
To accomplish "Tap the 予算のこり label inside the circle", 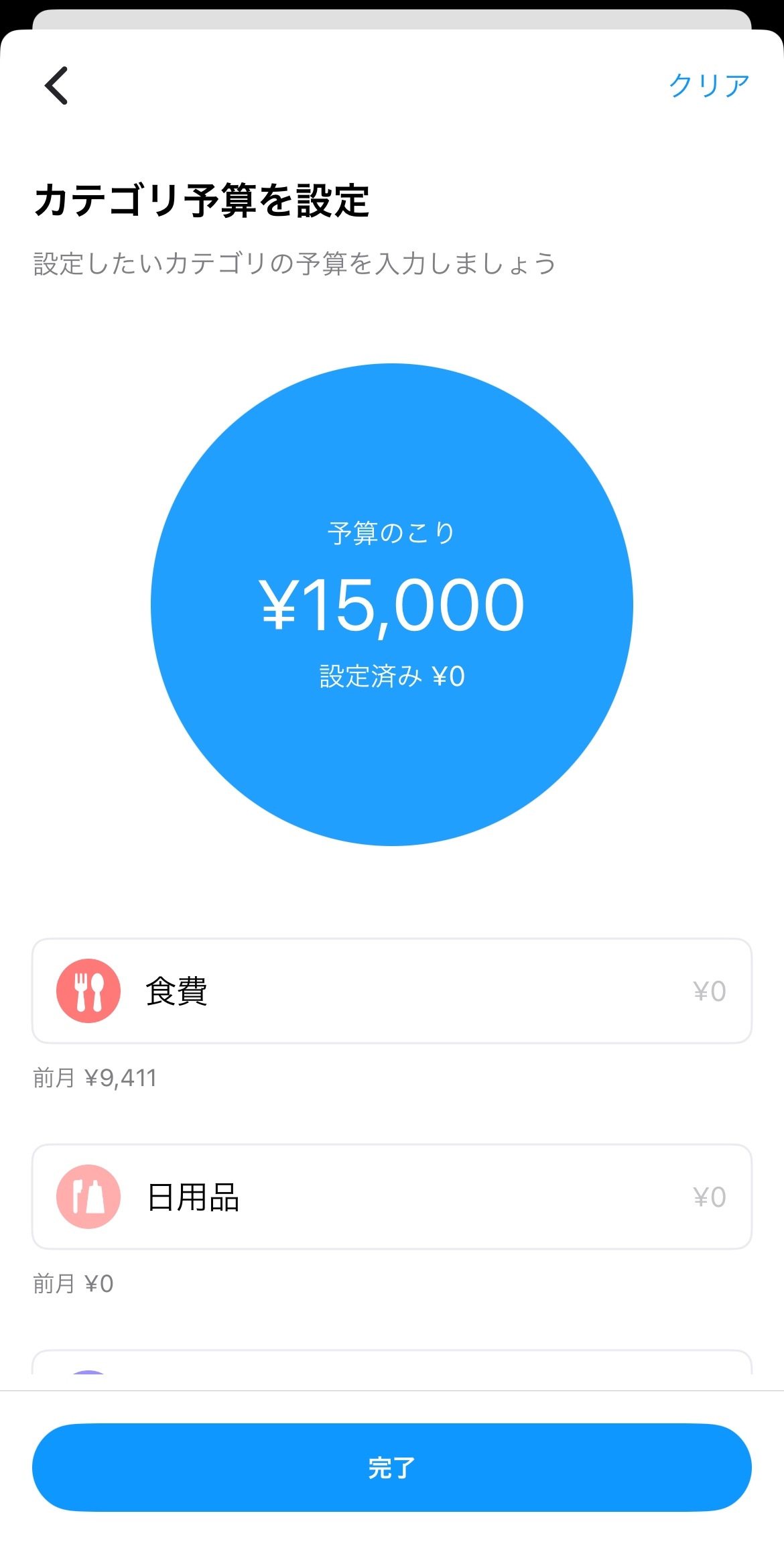I will click(392, 533).
